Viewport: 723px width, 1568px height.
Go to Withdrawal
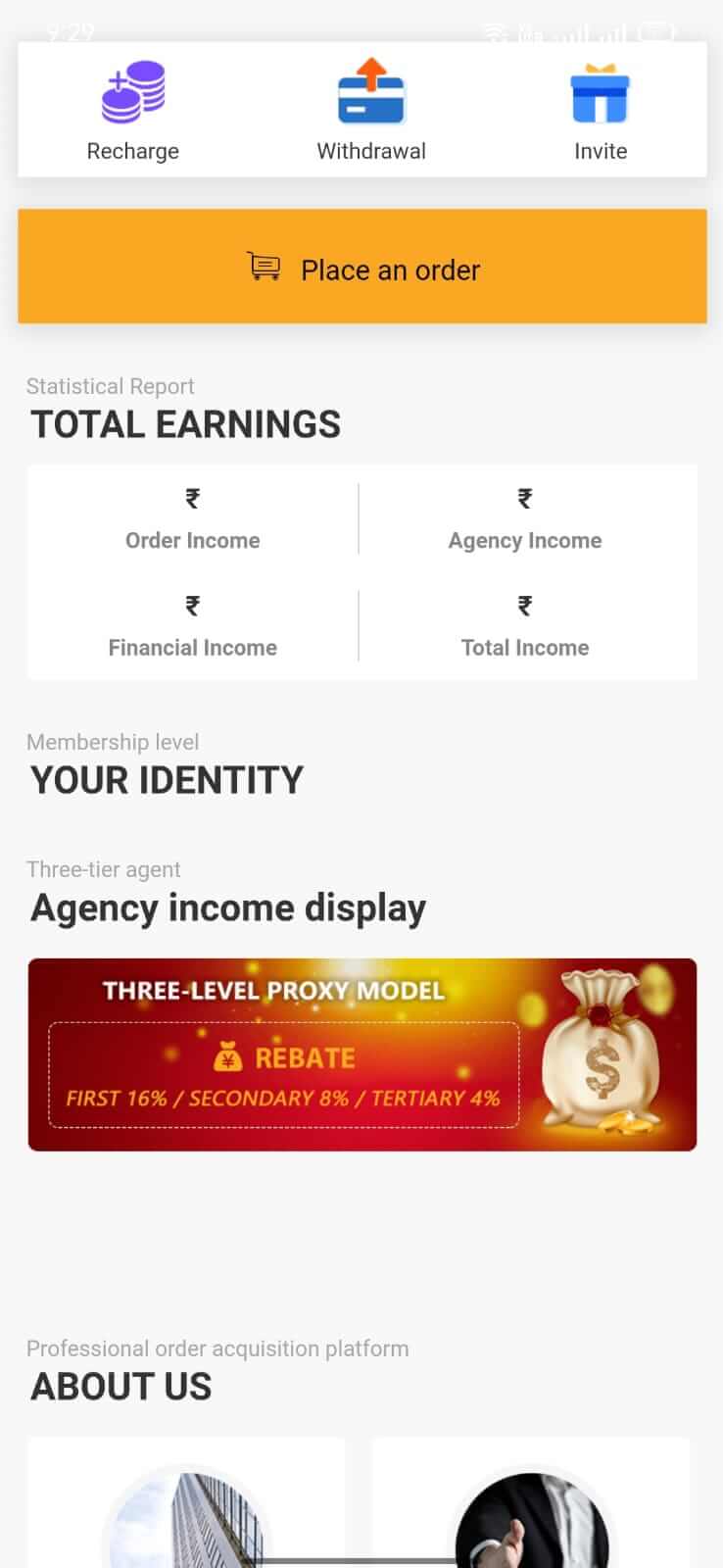pos(371,110)
